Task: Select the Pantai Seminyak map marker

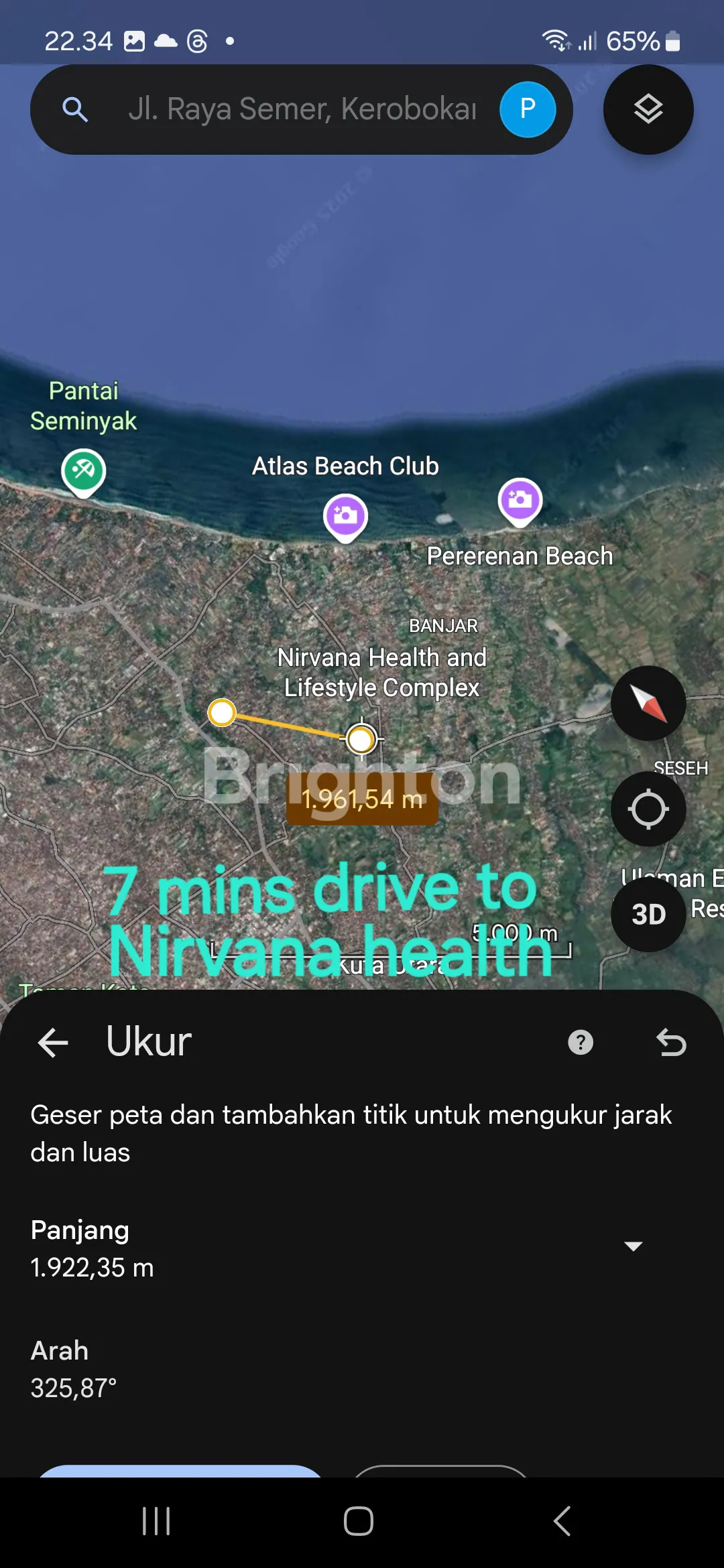Action: pos(83,471)
